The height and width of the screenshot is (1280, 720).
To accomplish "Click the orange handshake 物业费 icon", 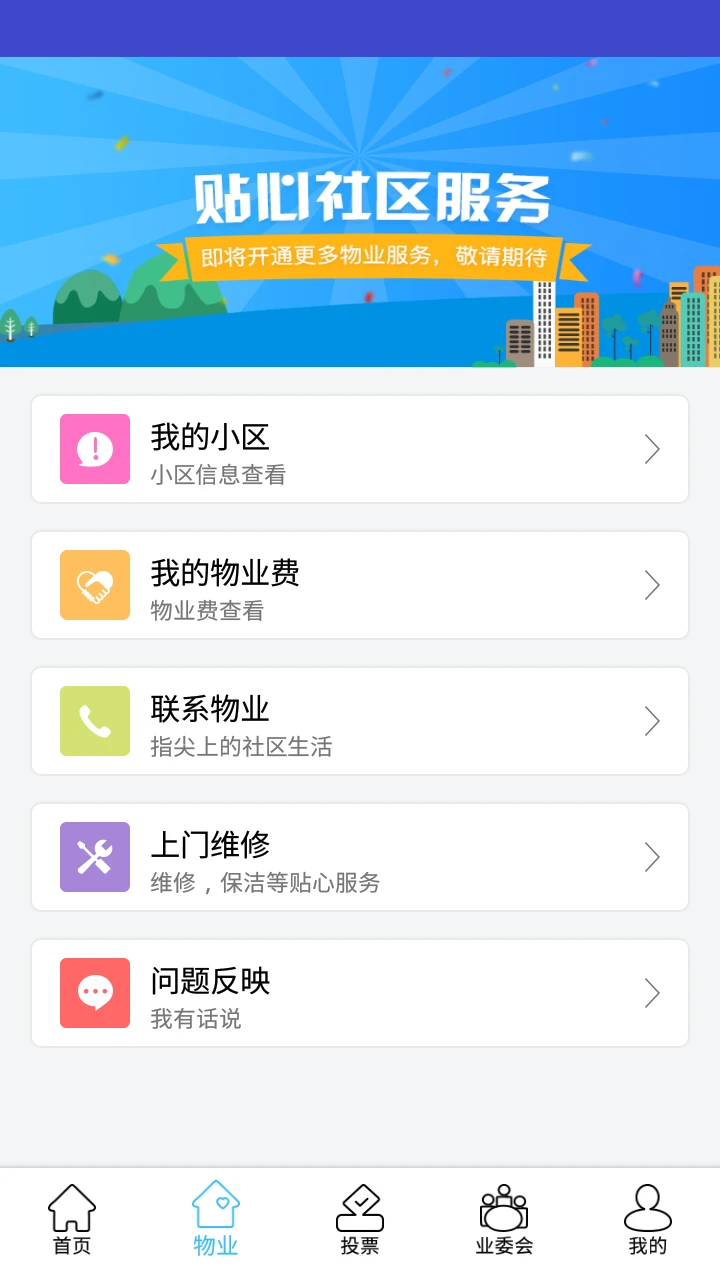I will (x=94, y=585).
